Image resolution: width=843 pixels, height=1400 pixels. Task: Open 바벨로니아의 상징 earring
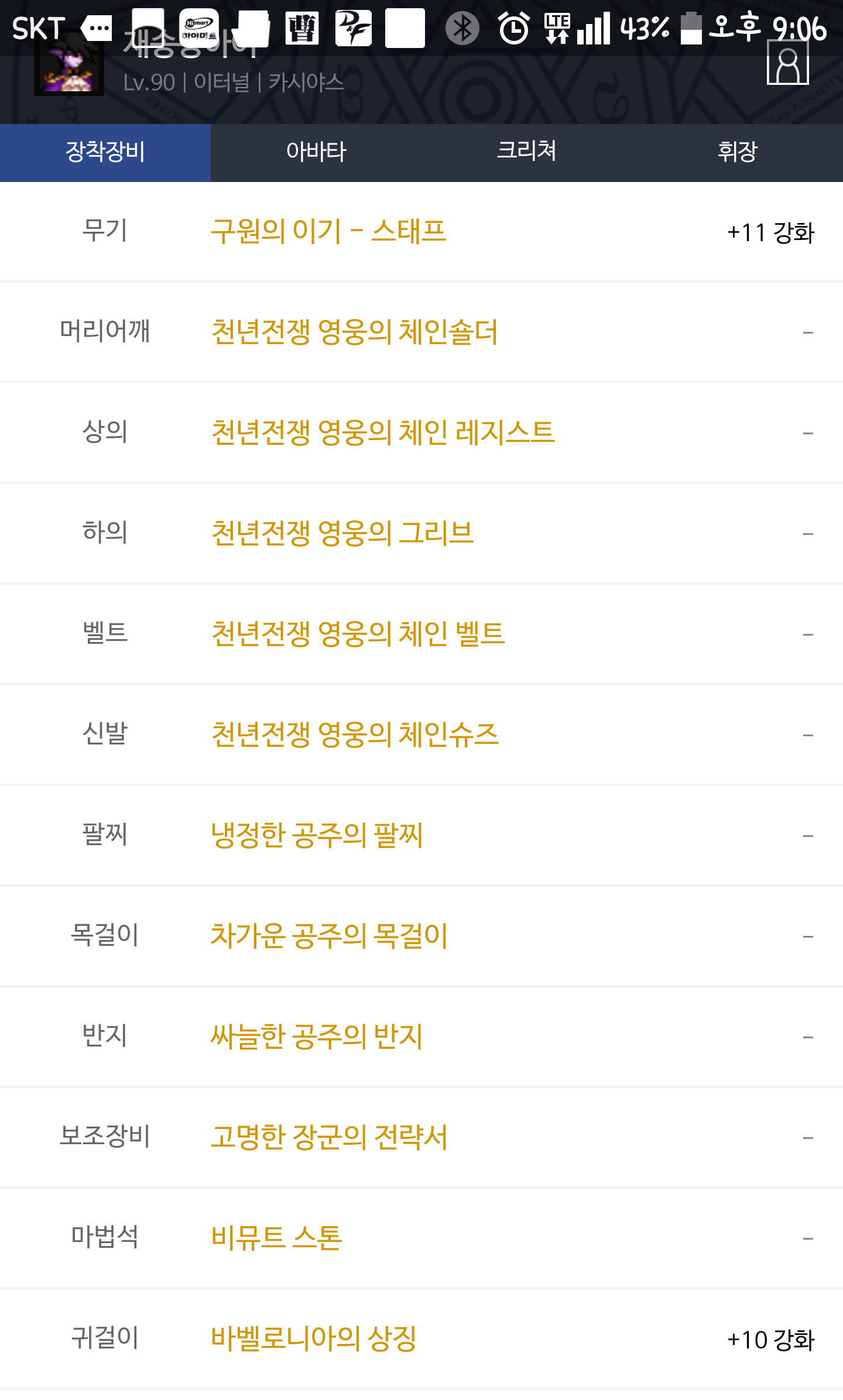(314, 1339)
